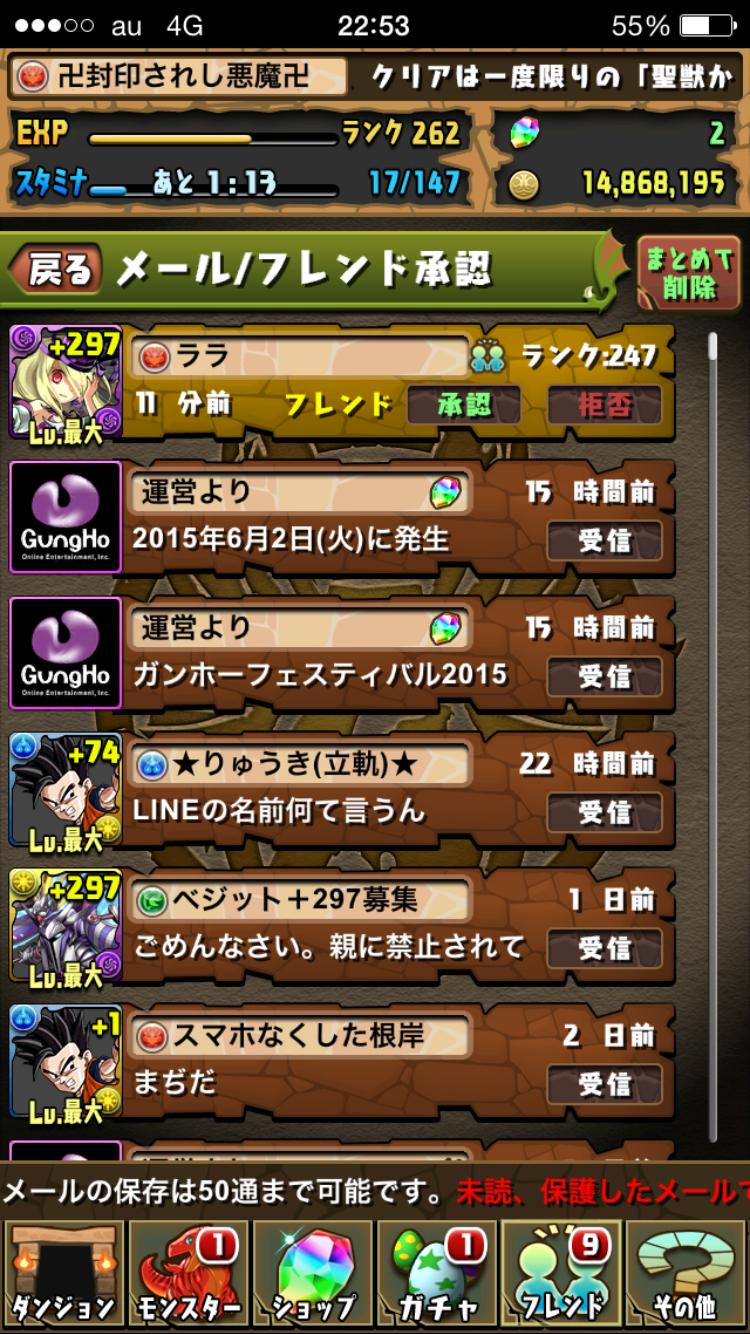The height and width of the screenshot is (1334, 750).
Task: Tap the まとめて削除 bulk delete button
Action: (x=689, y=272)
